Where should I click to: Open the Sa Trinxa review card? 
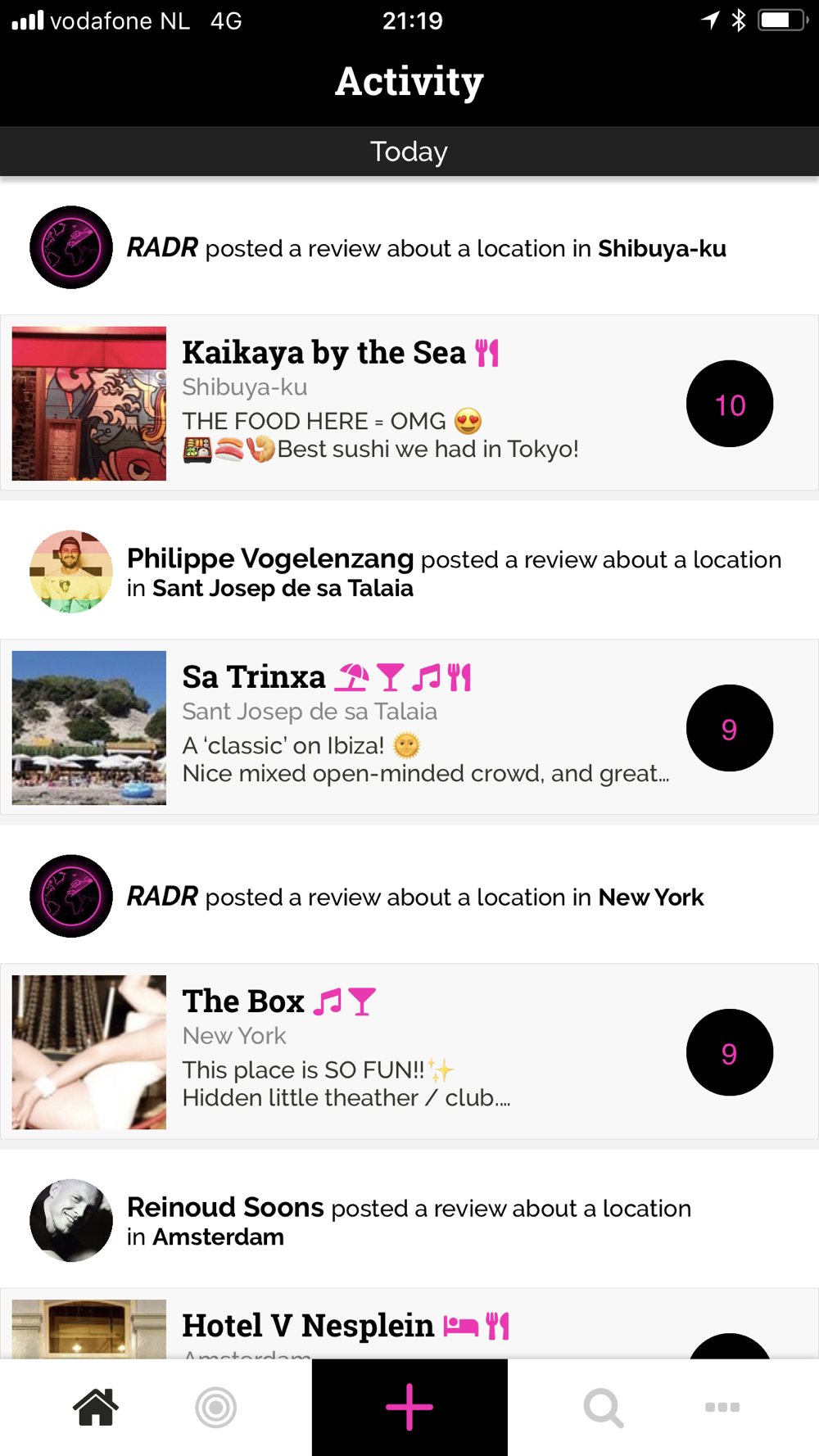(x=409, y=727)
